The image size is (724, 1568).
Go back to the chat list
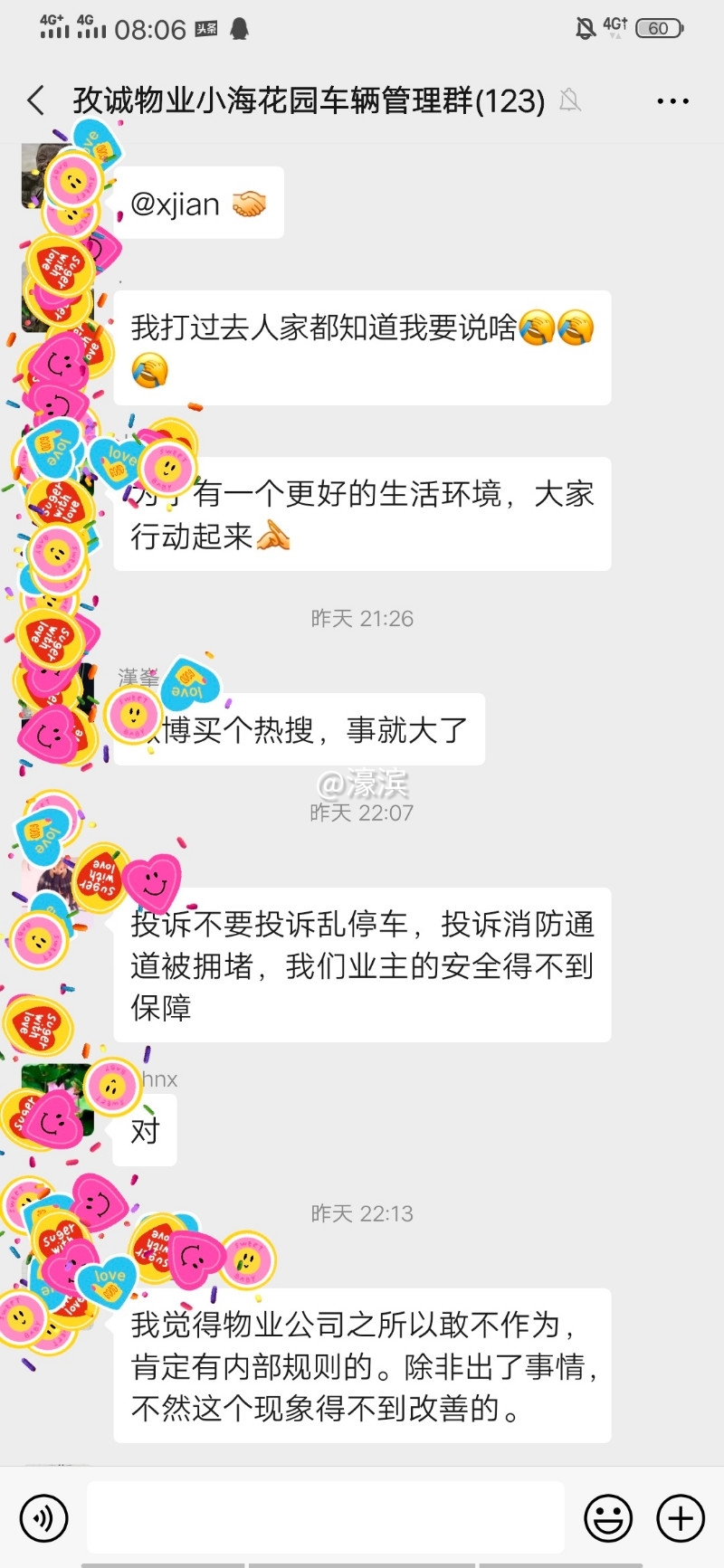point(36,100)
